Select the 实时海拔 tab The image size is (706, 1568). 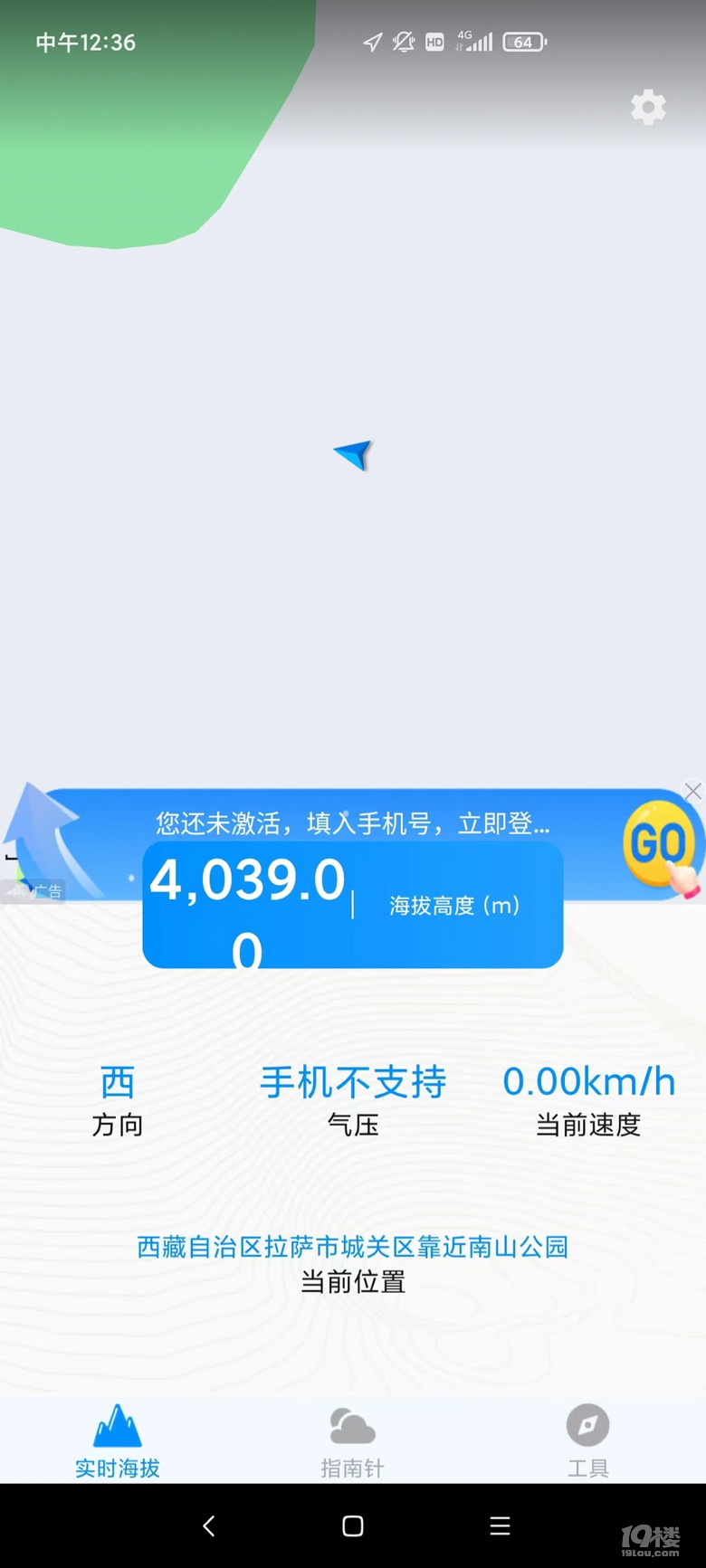[118, 1442]
